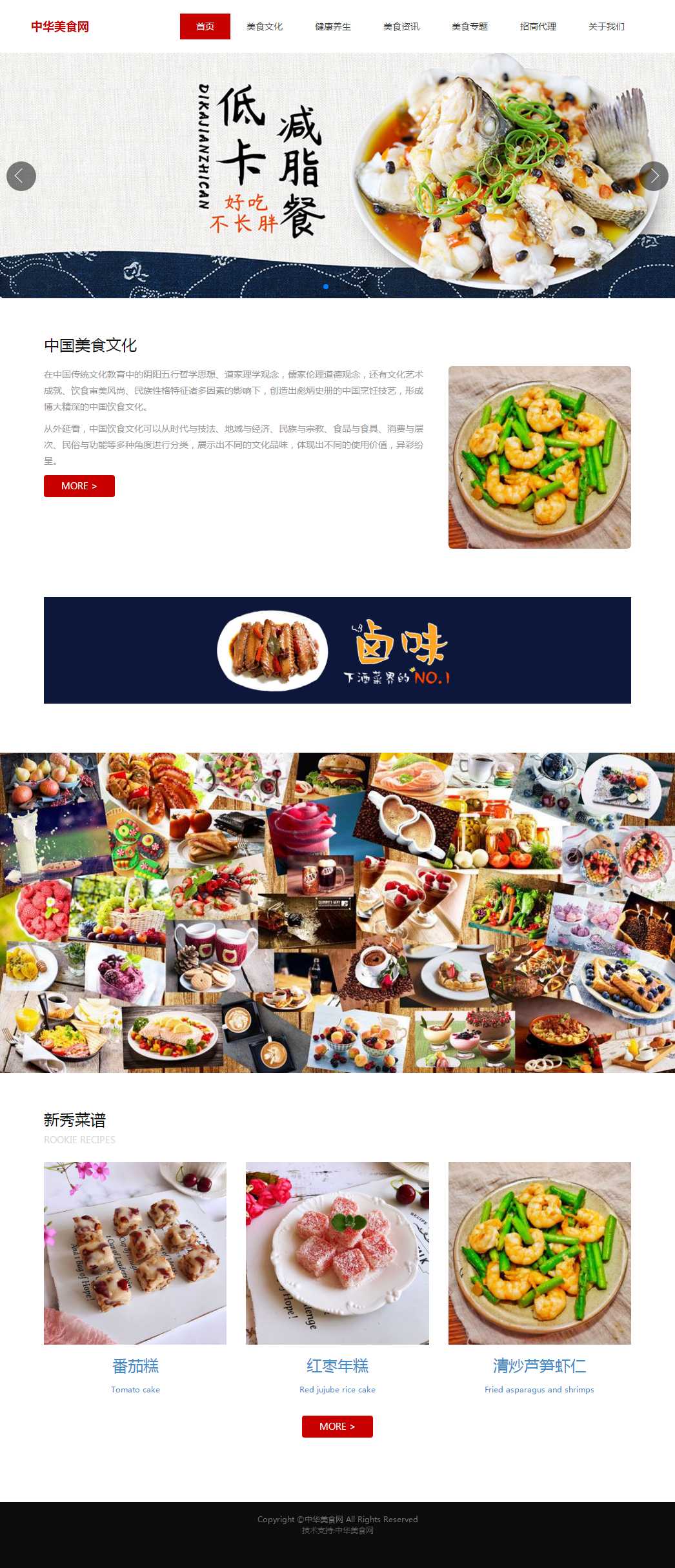The height and width of the screenshot is (1568, 675).
Task: Select the 美食专题 nav item
Action: (469, 26)
